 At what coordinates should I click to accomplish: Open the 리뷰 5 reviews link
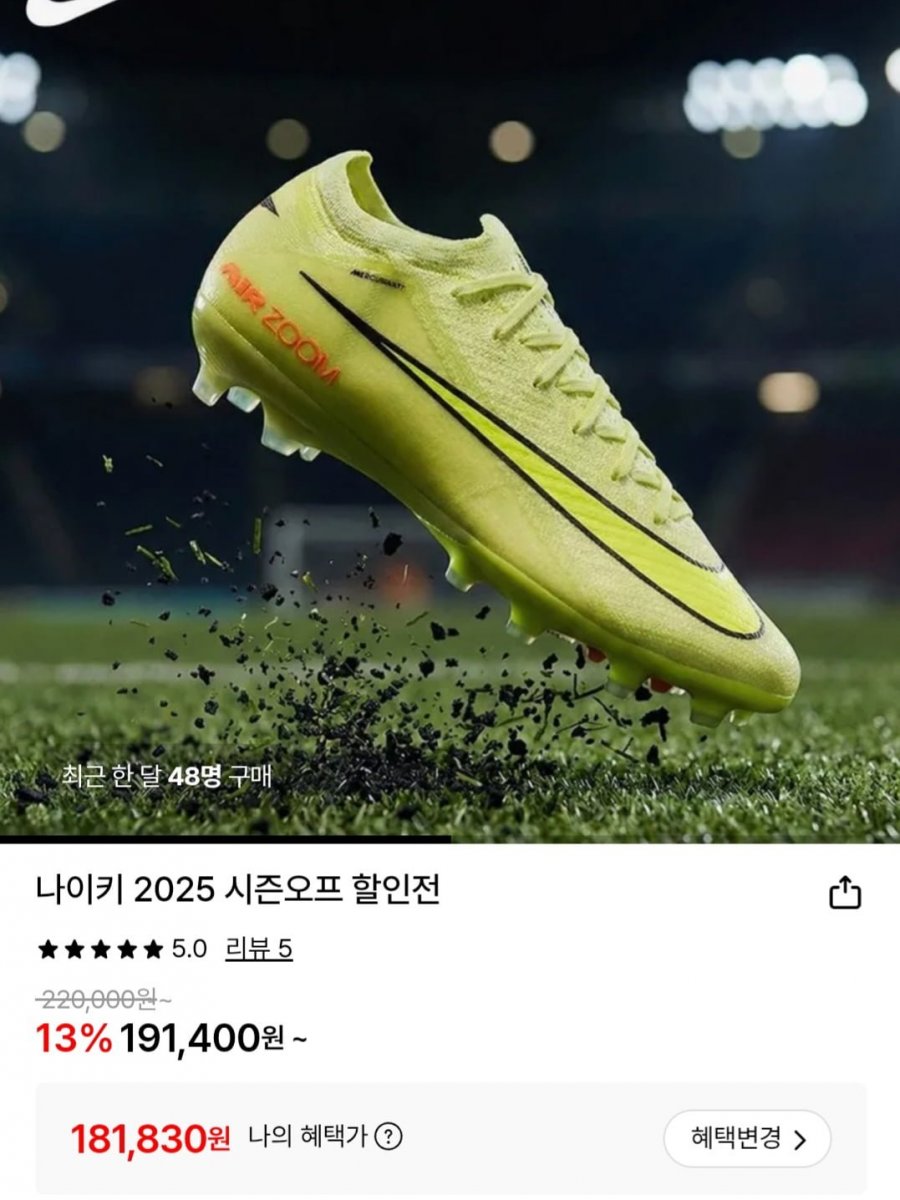259,949
